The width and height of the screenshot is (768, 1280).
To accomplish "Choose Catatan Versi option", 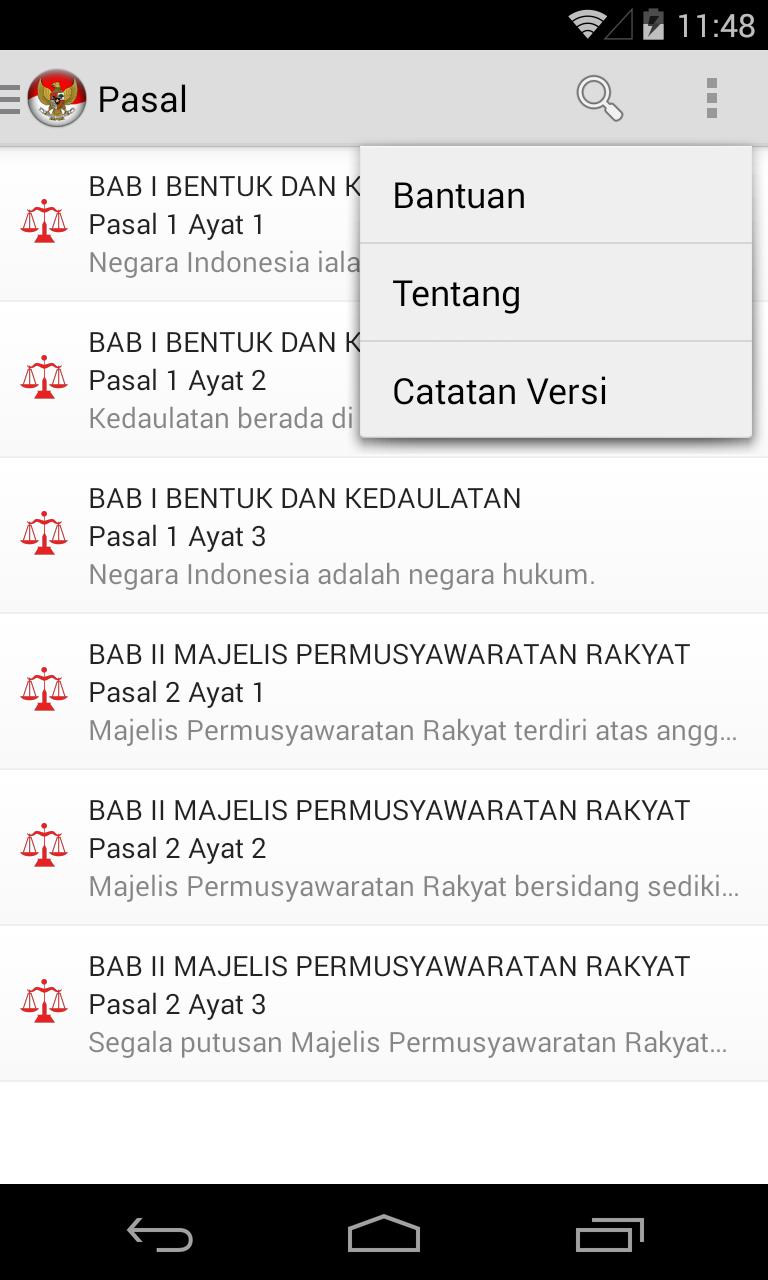I will coord(555,391).
